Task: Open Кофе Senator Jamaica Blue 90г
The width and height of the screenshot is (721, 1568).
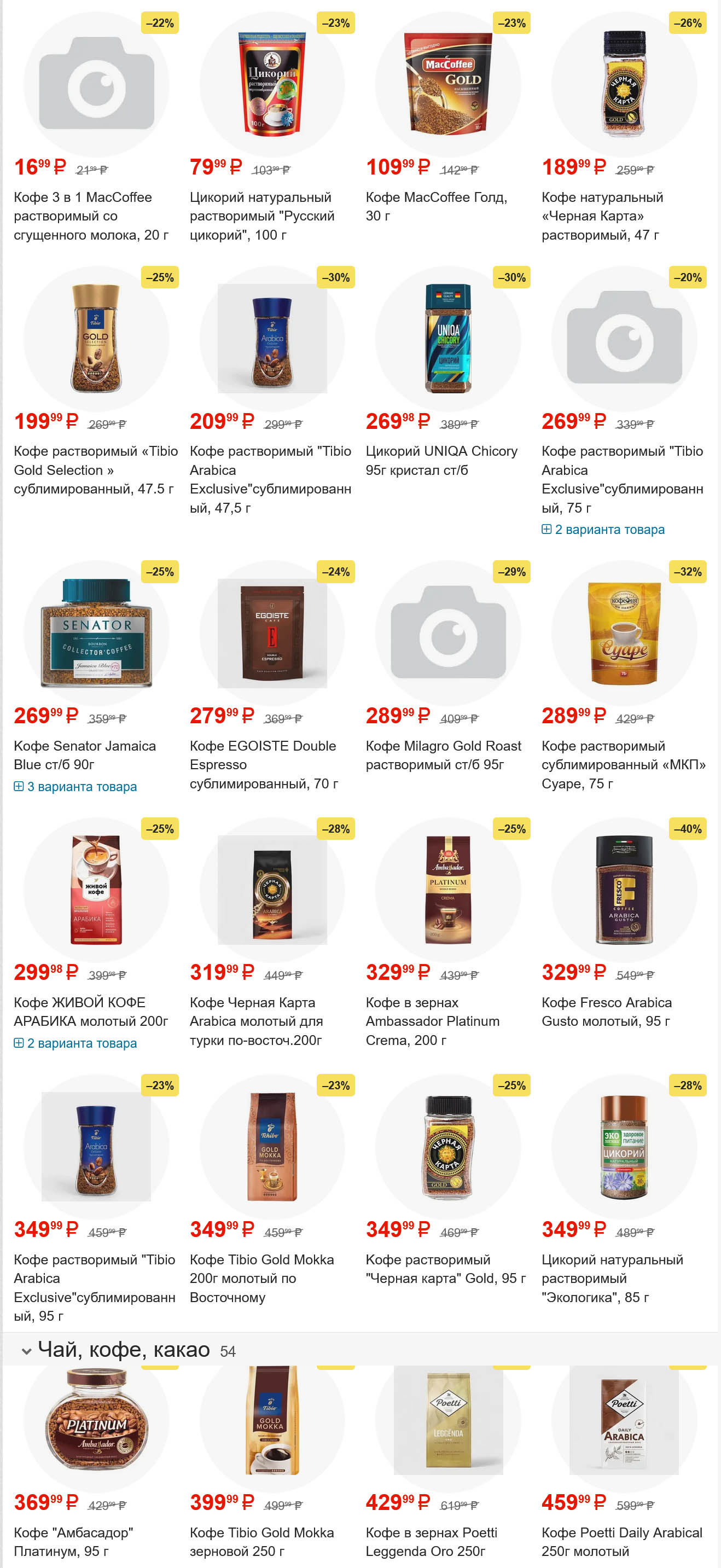Action: click(x=85, y=755)
